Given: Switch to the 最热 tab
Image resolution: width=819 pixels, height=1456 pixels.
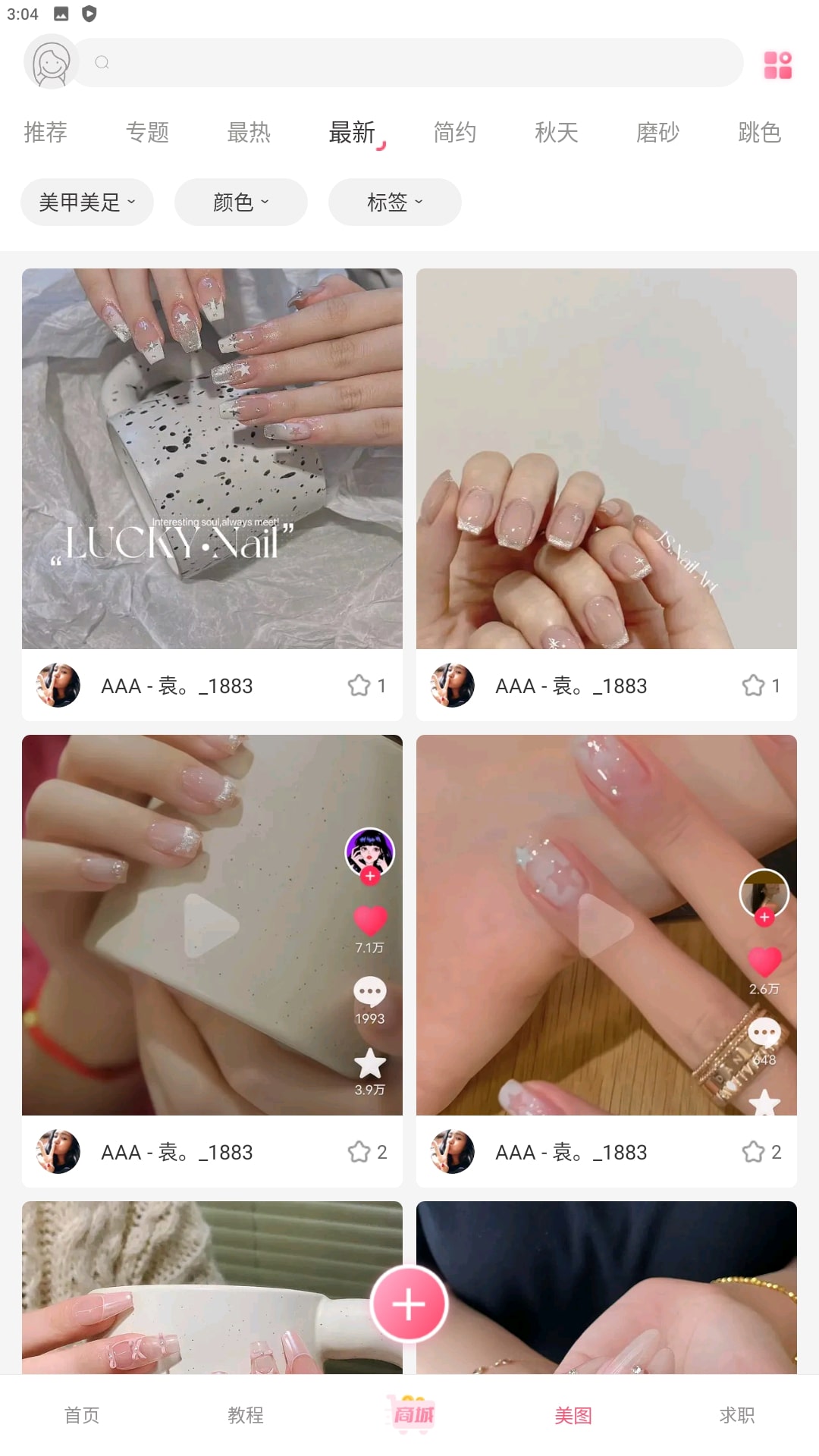Looking at the screenshot, I should point(249,133).
